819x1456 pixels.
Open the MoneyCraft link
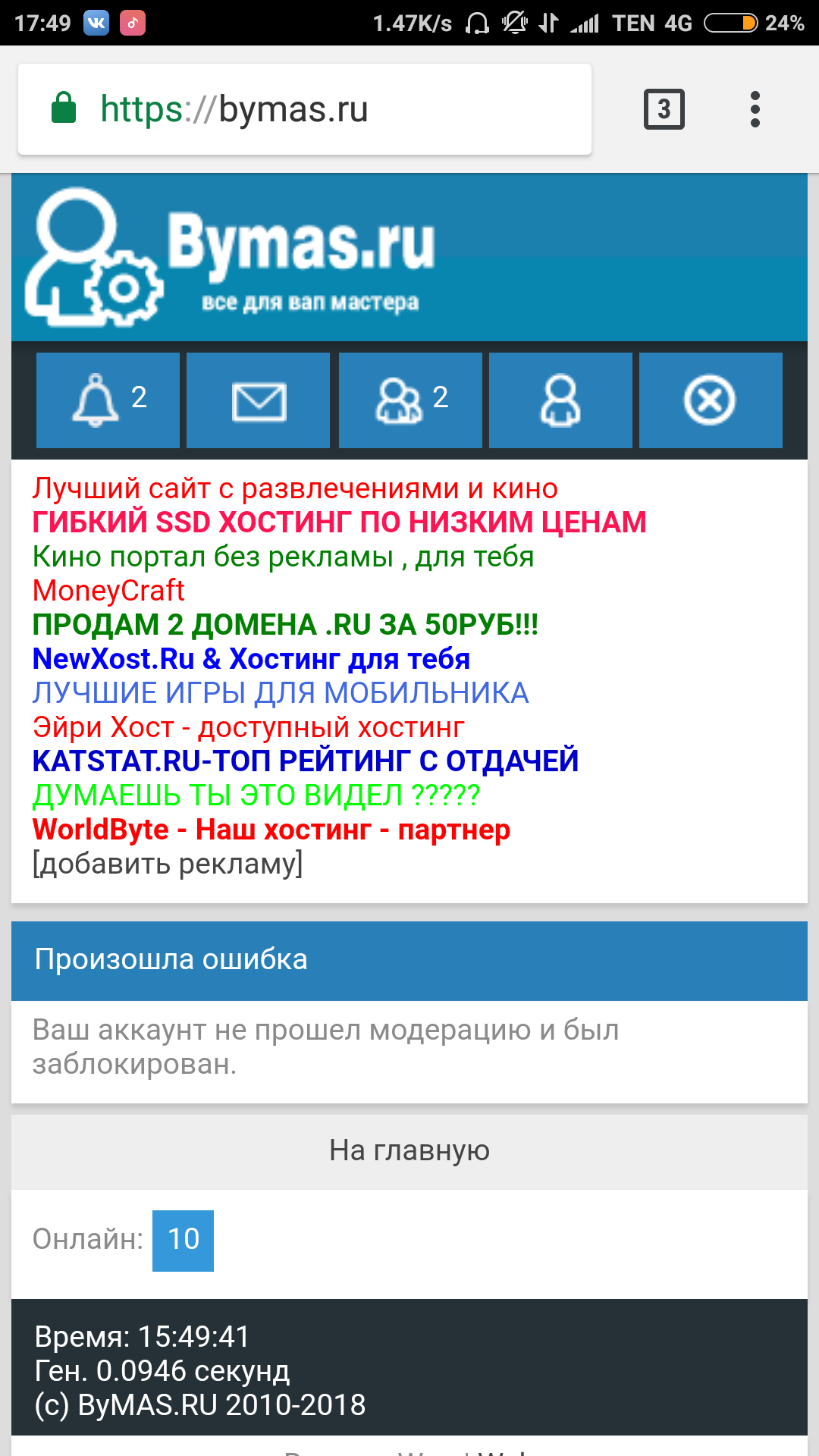[108, 591]
